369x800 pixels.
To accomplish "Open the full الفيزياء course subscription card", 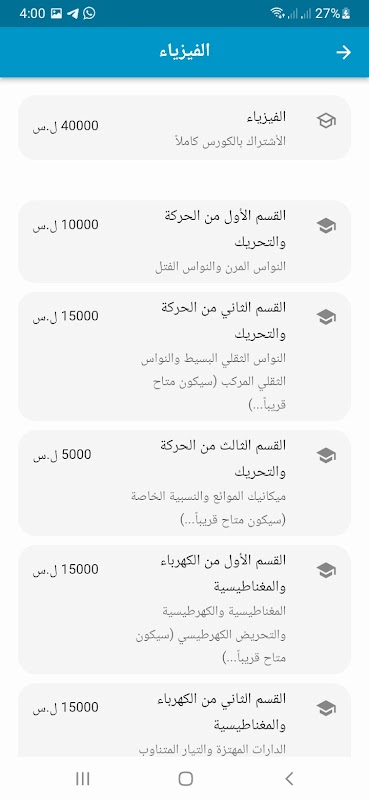I will click(184, 128).
